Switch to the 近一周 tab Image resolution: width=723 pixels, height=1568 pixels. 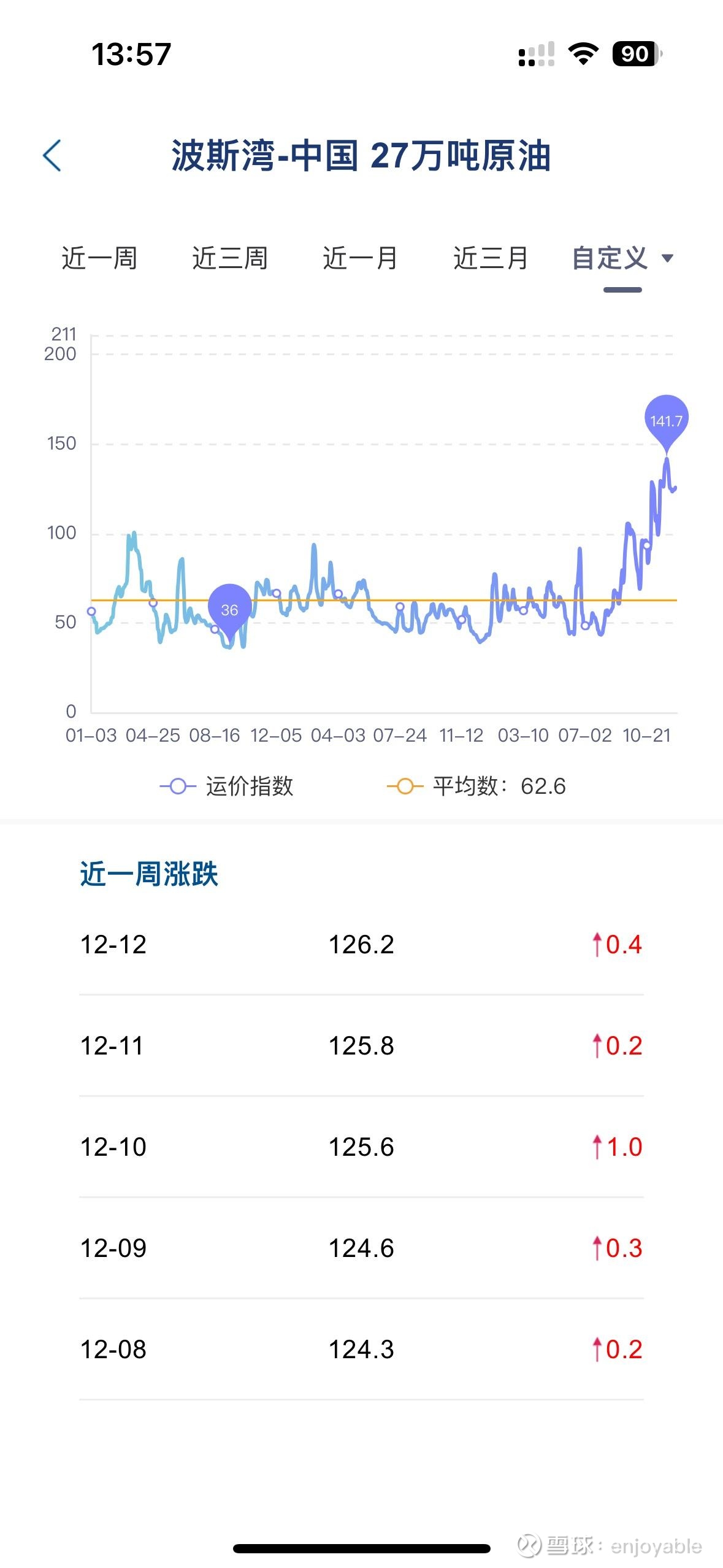tap(98, 259)
